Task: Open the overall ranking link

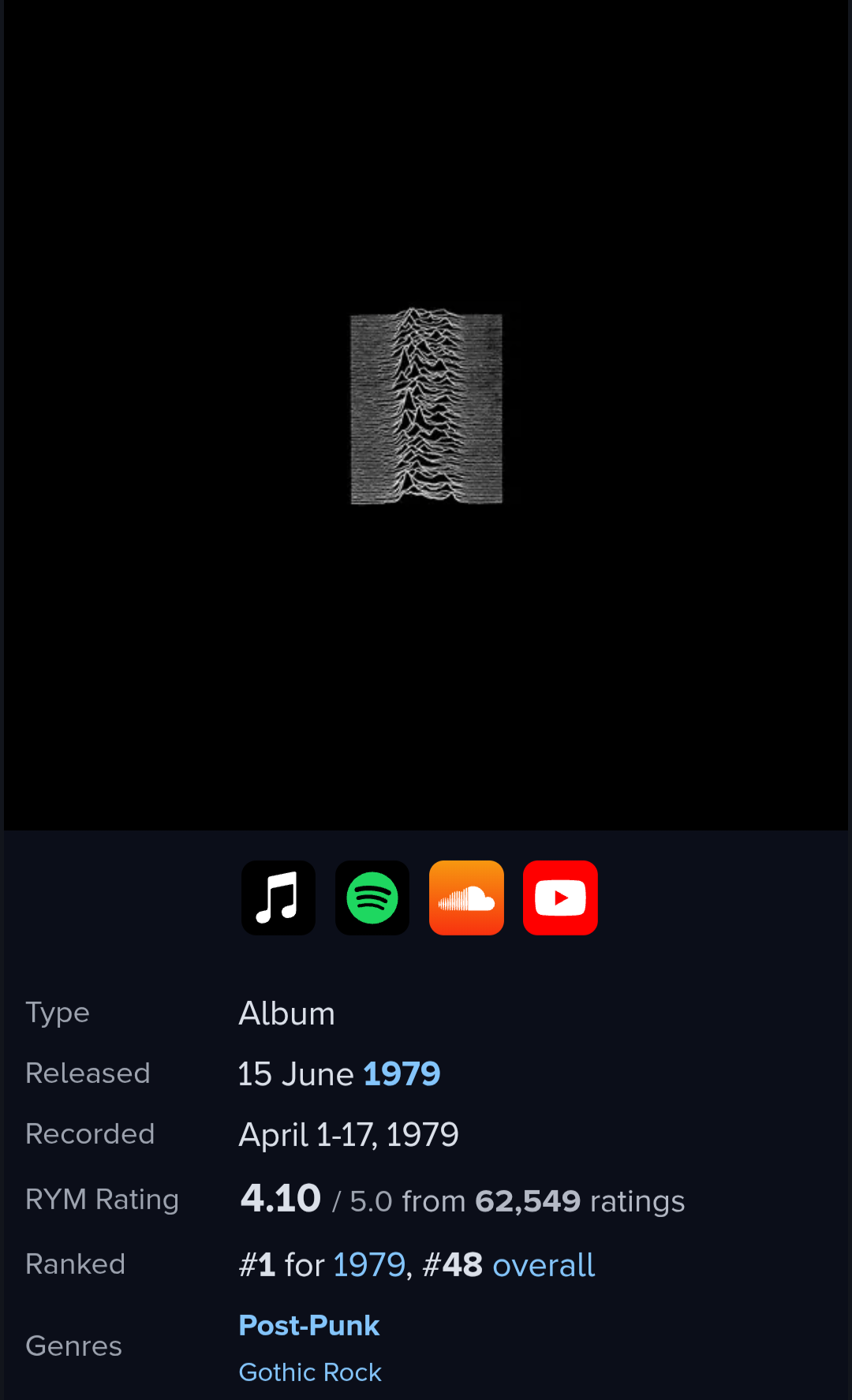Action: coord(544,1264)
